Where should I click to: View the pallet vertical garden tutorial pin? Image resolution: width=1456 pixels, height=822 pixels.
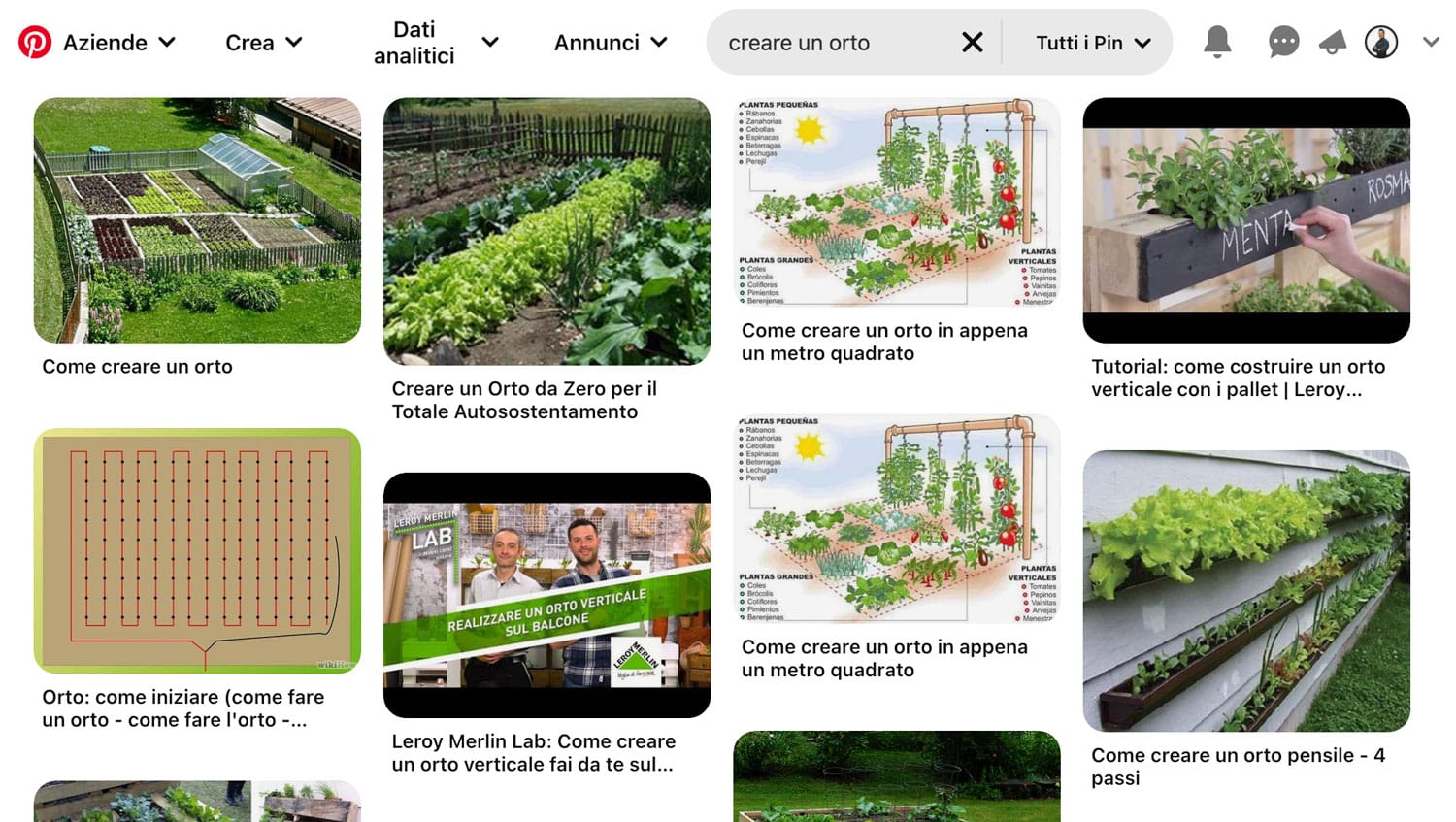1245,220
